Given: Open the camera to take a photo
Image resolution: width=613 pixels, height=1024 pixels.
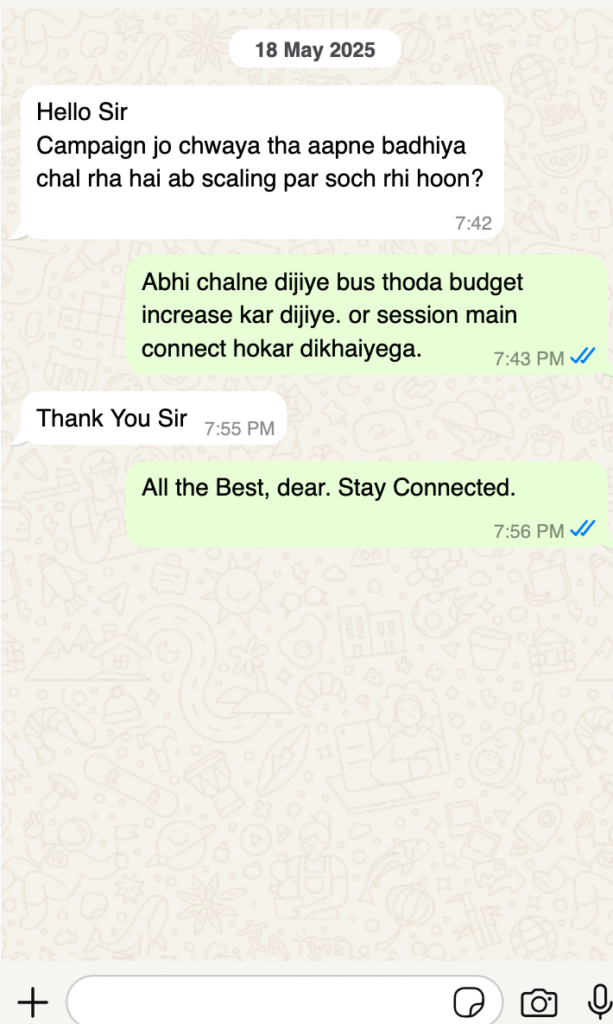Looking at the screenshot, I should click(539, 1001).
